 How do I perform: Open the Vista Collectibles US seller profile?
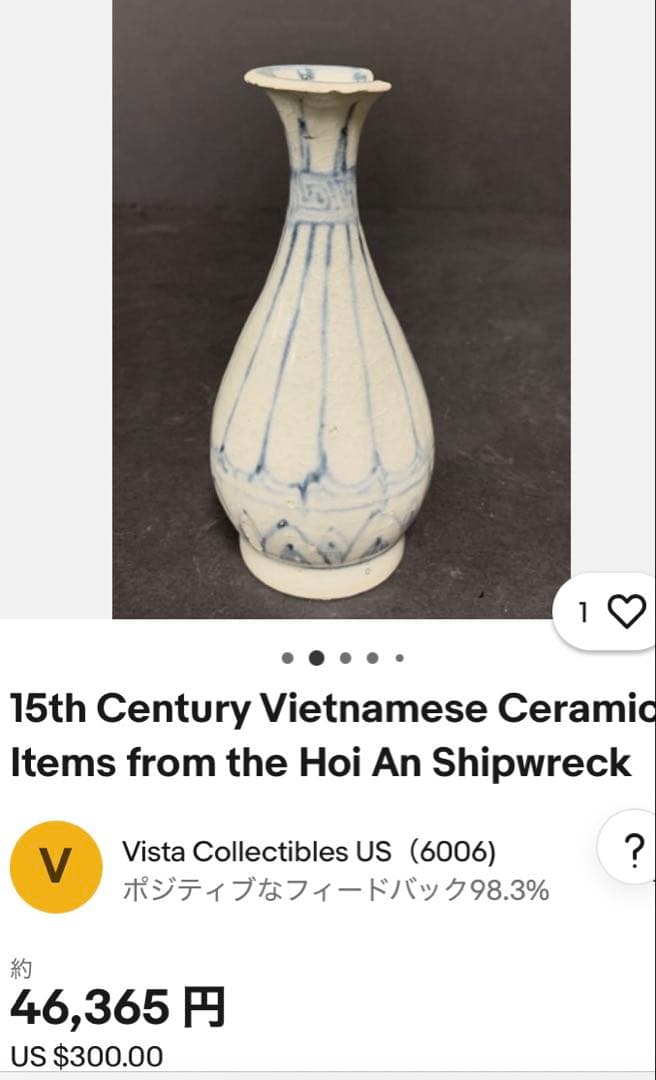[x=308, y=852]
